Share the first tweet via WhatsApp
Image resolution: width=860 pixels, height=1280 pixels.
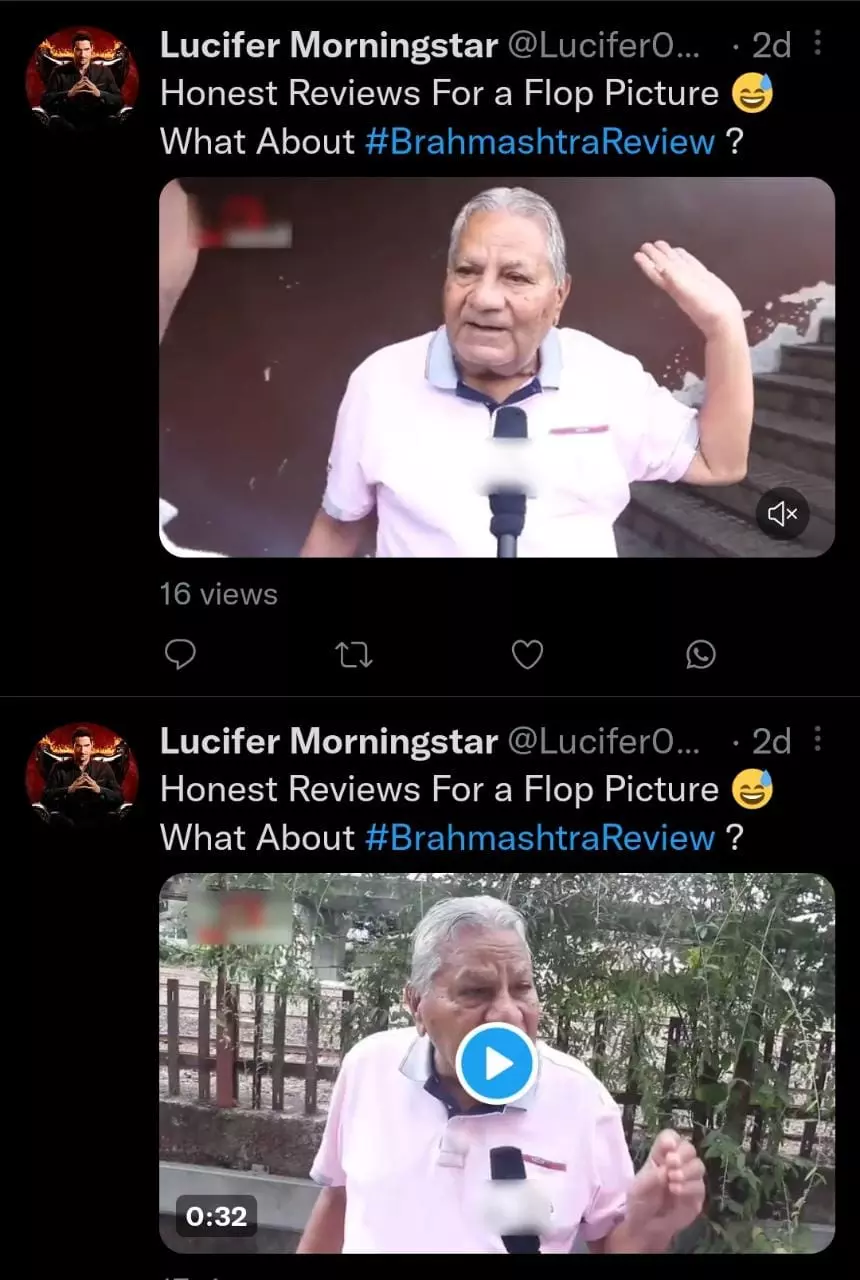pos(701,655)
